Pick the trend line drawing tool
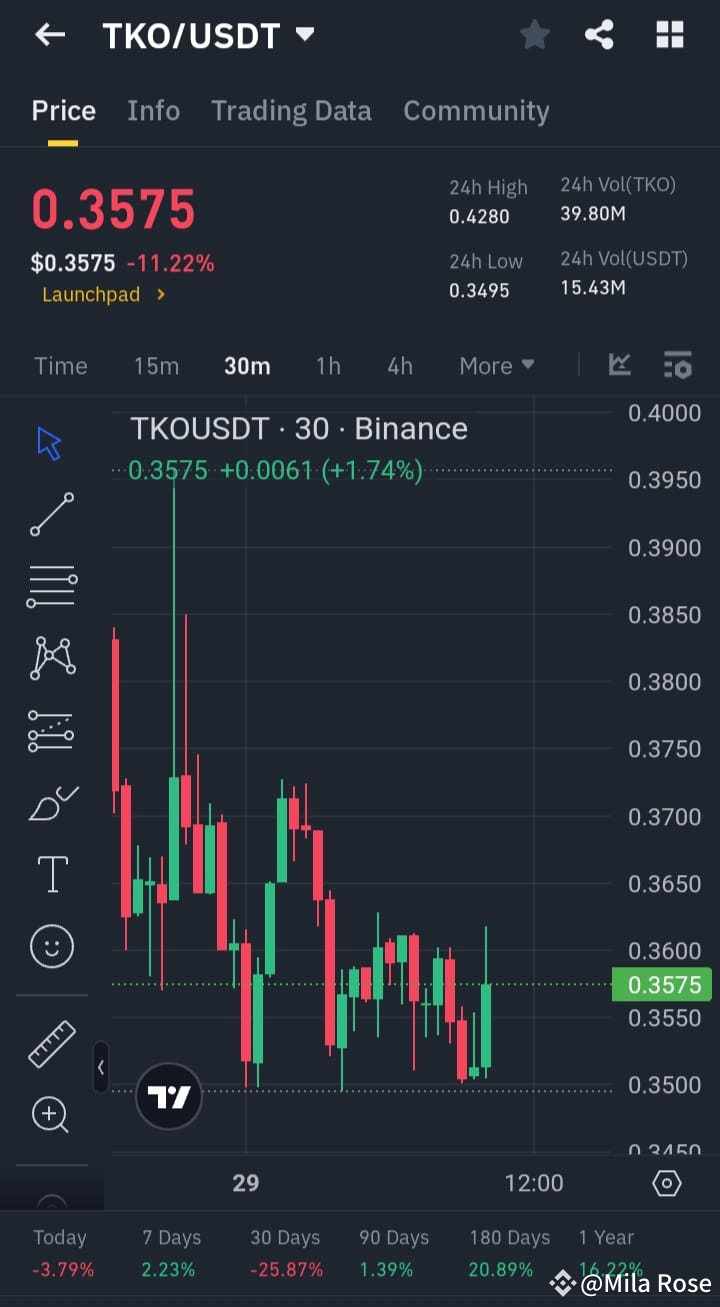Screen dimensions: 720x1307 coord(50,514)
